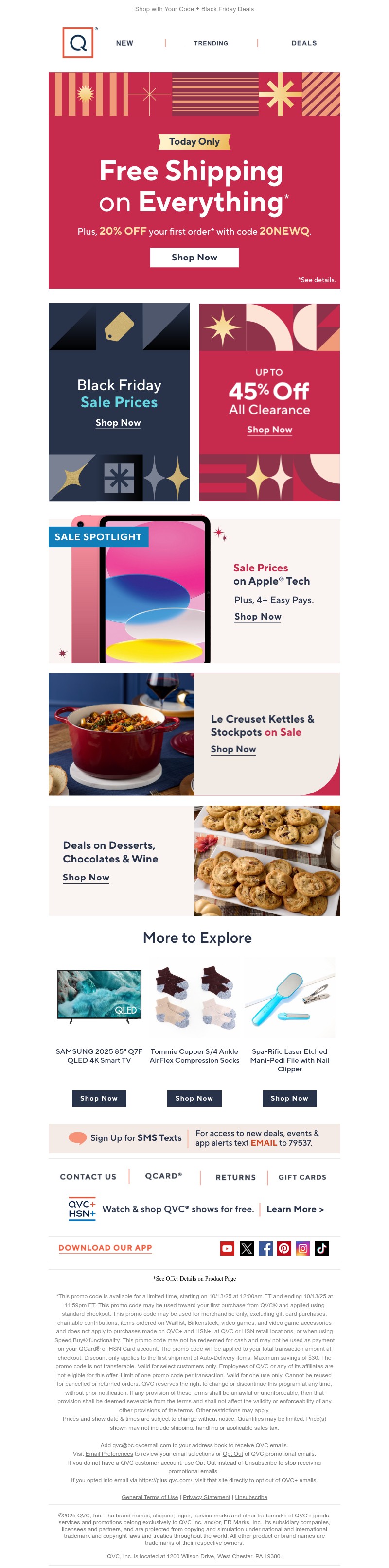Open QVC's YouTube channel icon

pos(227,1248)
